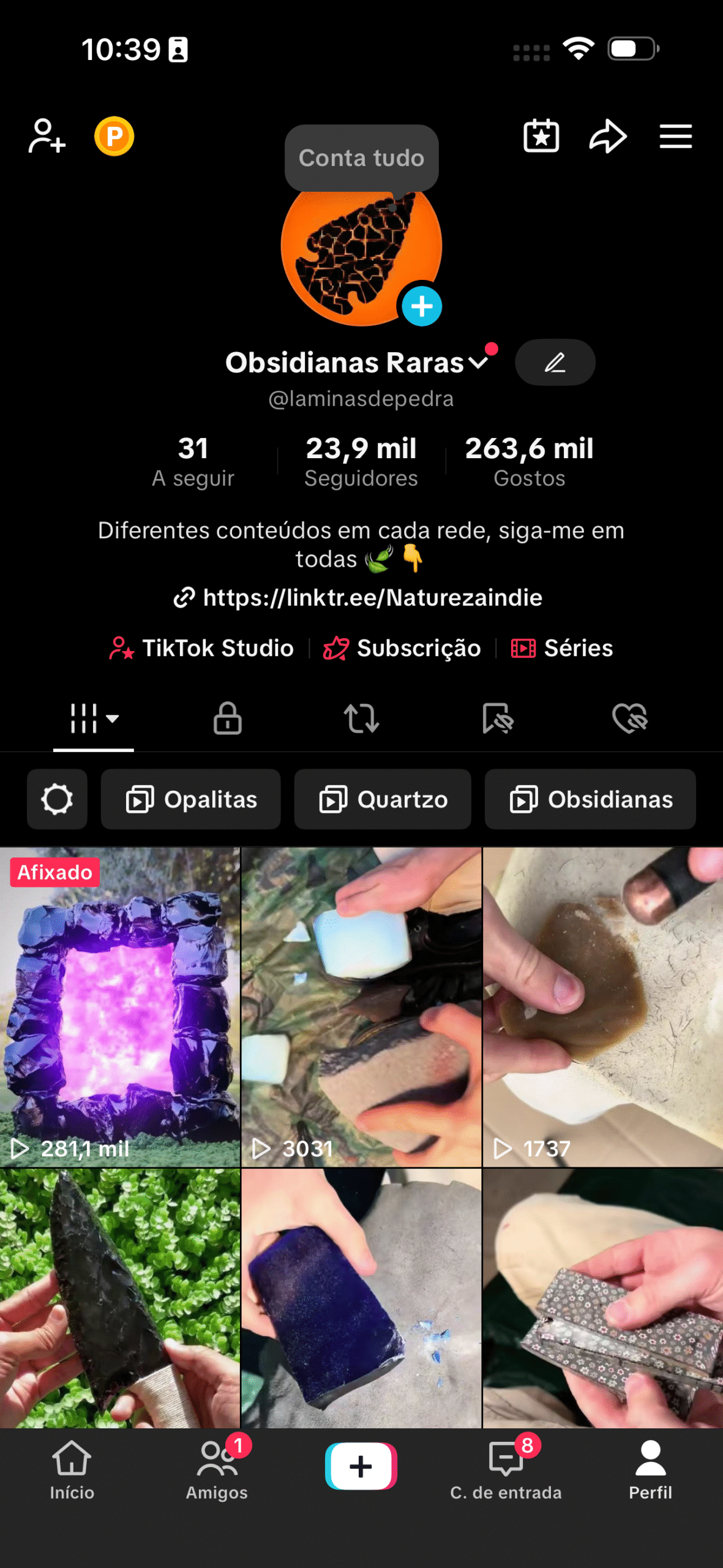Select the Obsidianas playlist chip
This screenshot has width=723, height=1568.
[x=590, y=799]
